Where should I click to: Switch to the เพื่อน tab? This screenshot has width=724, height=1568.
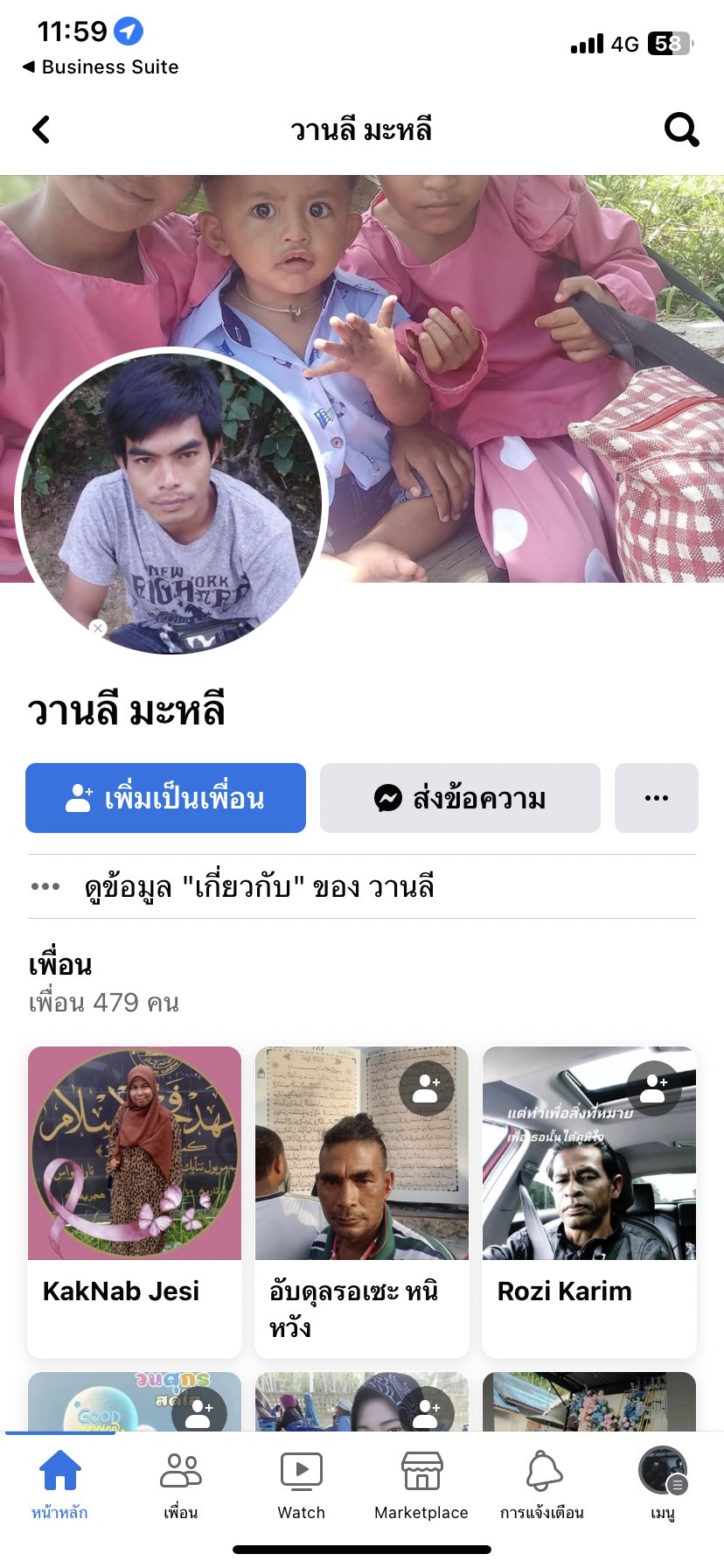(x=180, y=1482)
